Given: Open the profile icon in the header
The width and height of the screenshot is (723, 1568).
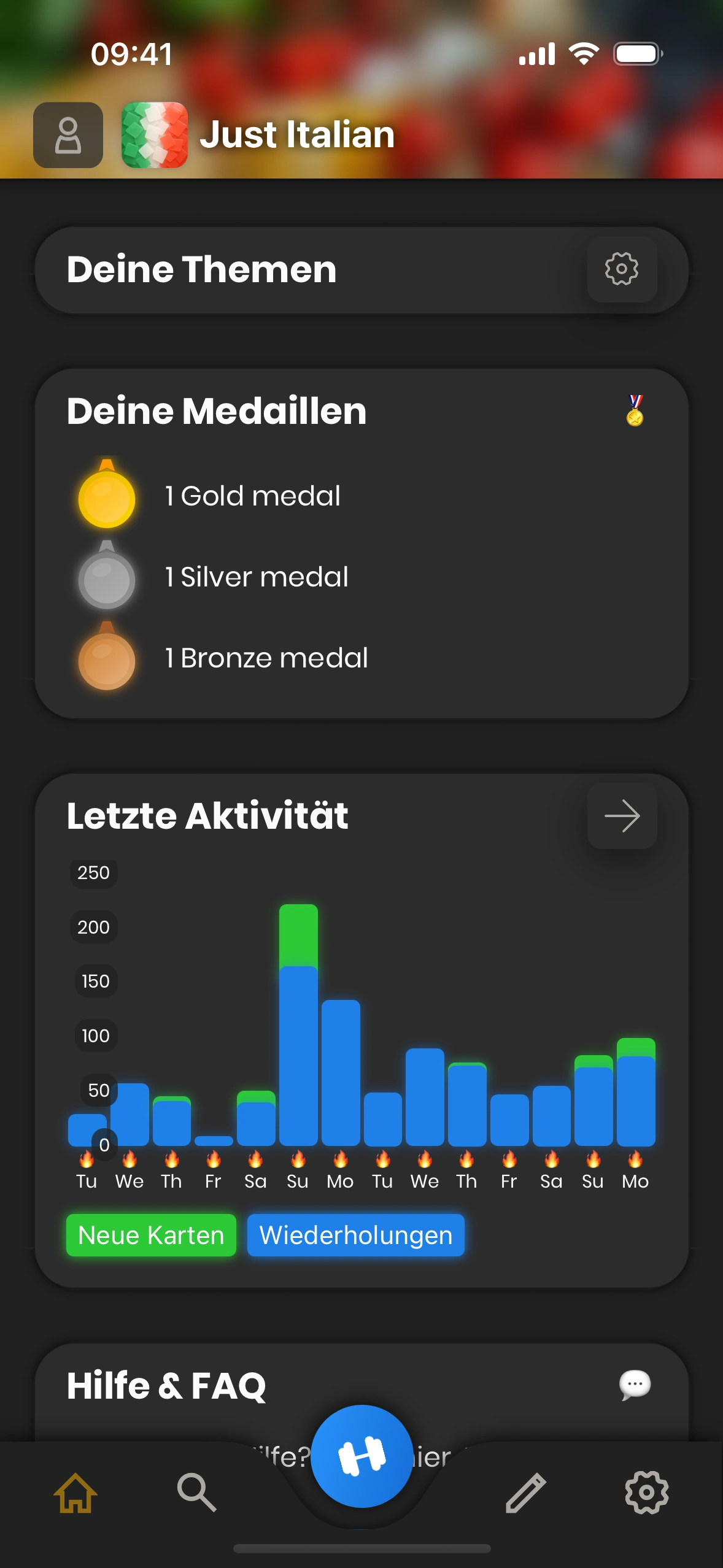Looking at the screenshot, I should click(68, 135).
